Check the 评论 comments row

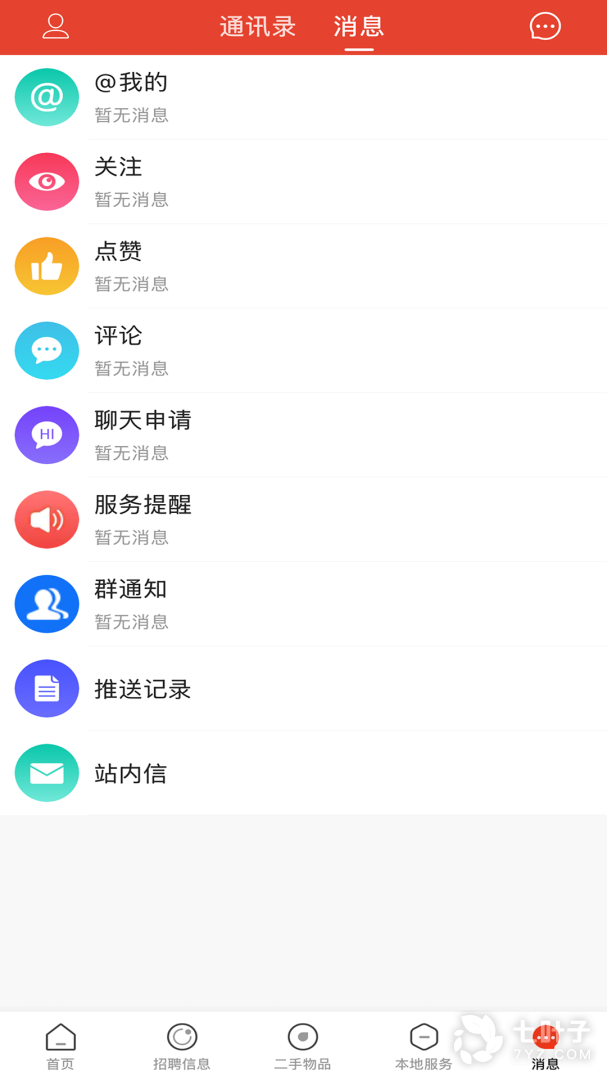[x=303, y=350]
